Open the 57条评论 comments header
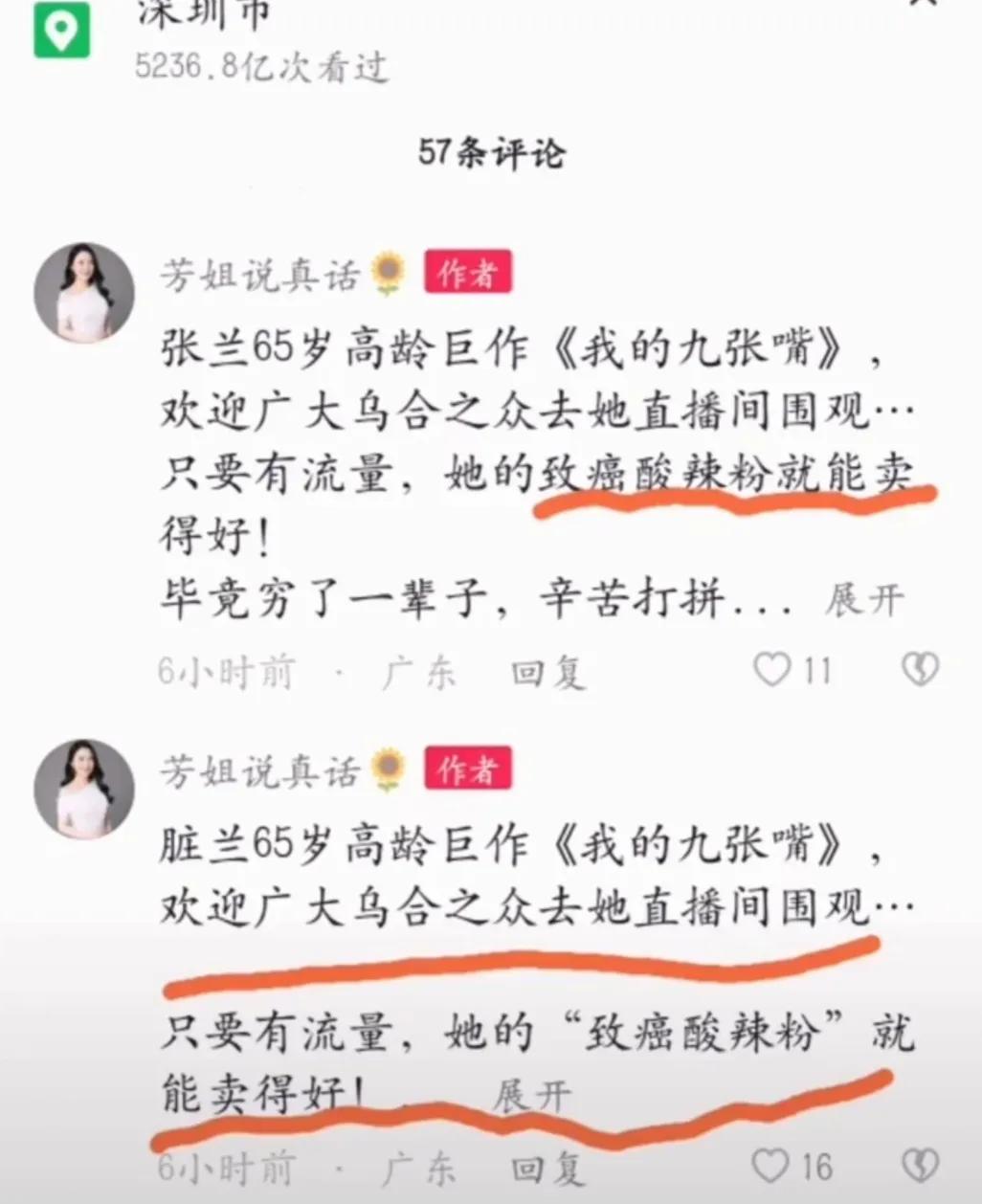Viewport: 982px width, 1204px height. click(x=491, y=151)
